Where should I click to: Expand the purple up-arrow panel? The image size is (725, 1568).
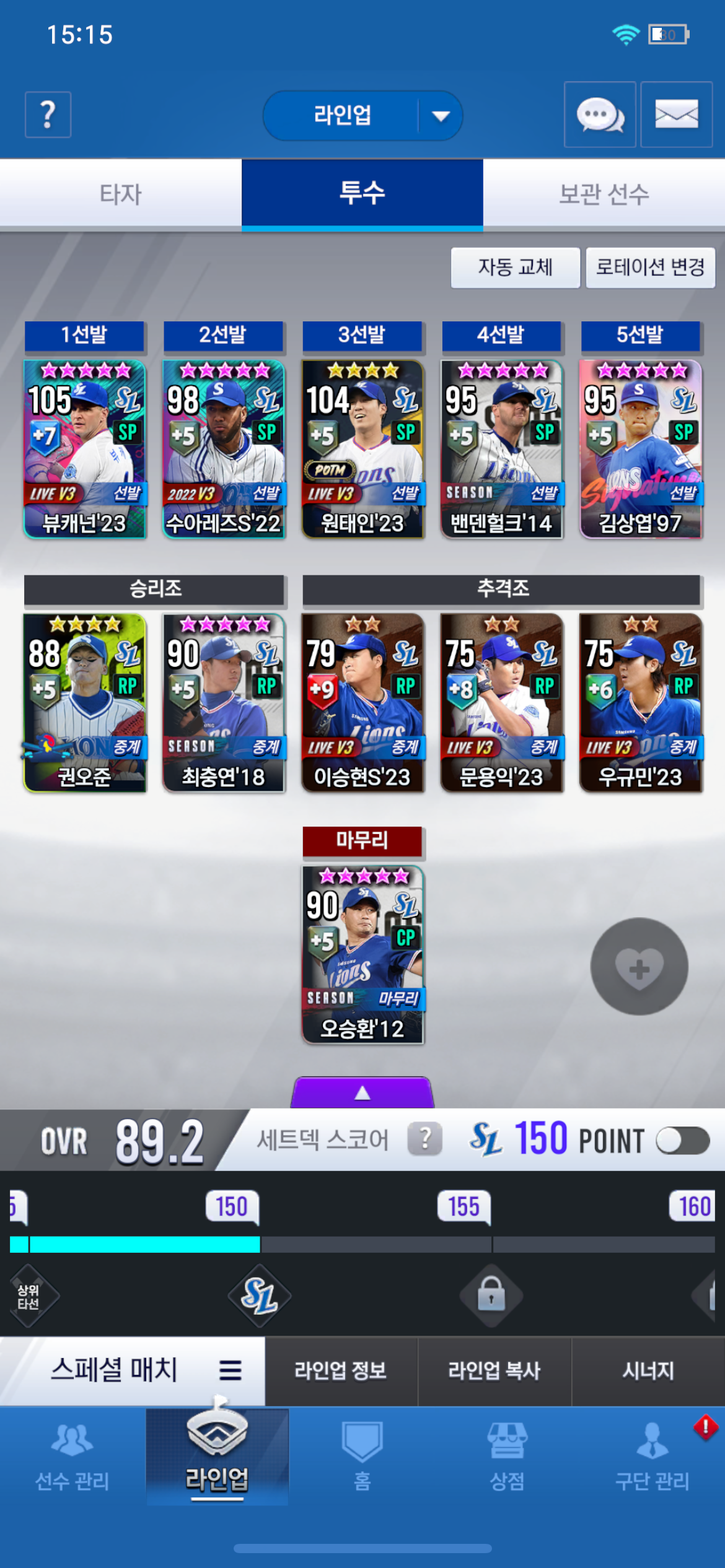pyautogui.click(x=362, y=1093)
